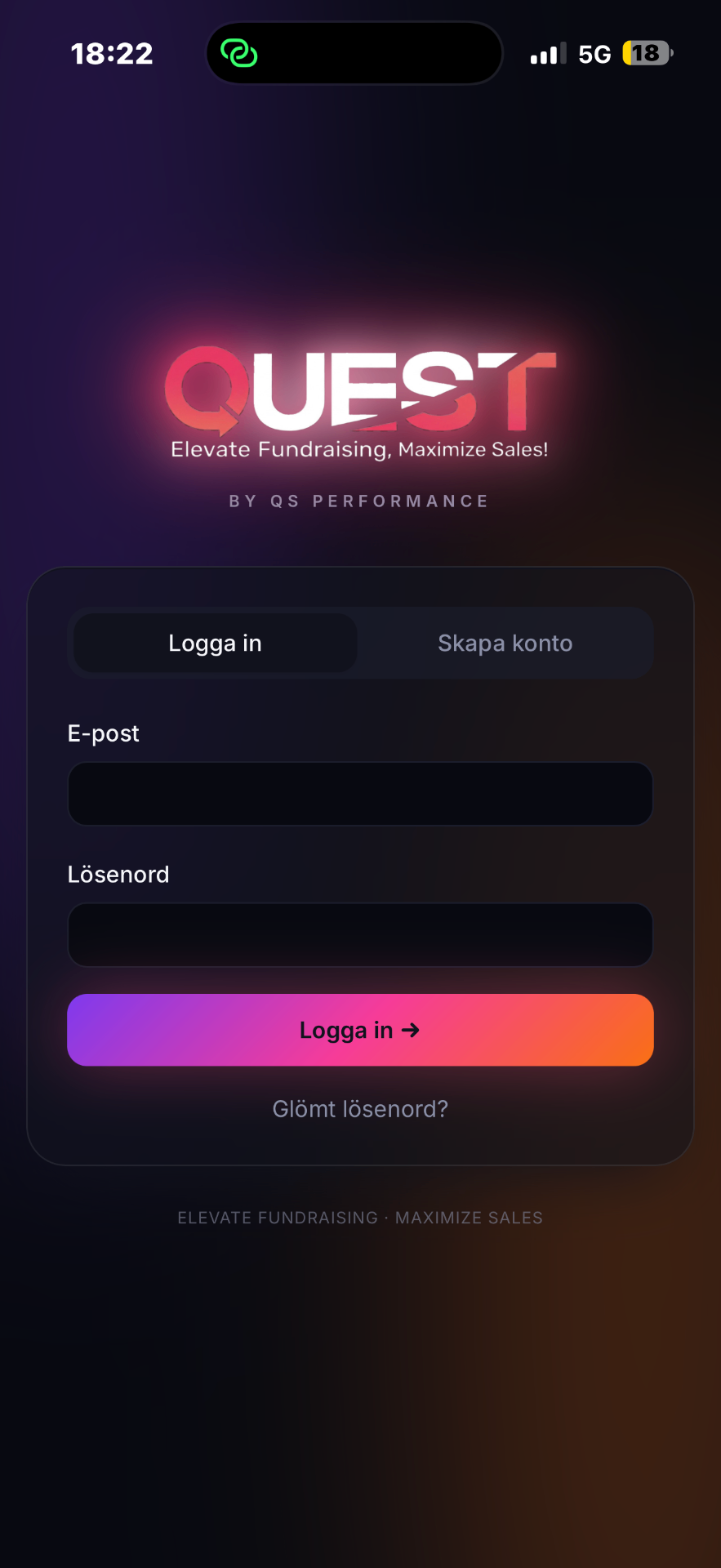The width and height of the screenshot is (721, 1568).
Task: Select the arrow icon inside the Logga in button
Action: click(411, 1030)
